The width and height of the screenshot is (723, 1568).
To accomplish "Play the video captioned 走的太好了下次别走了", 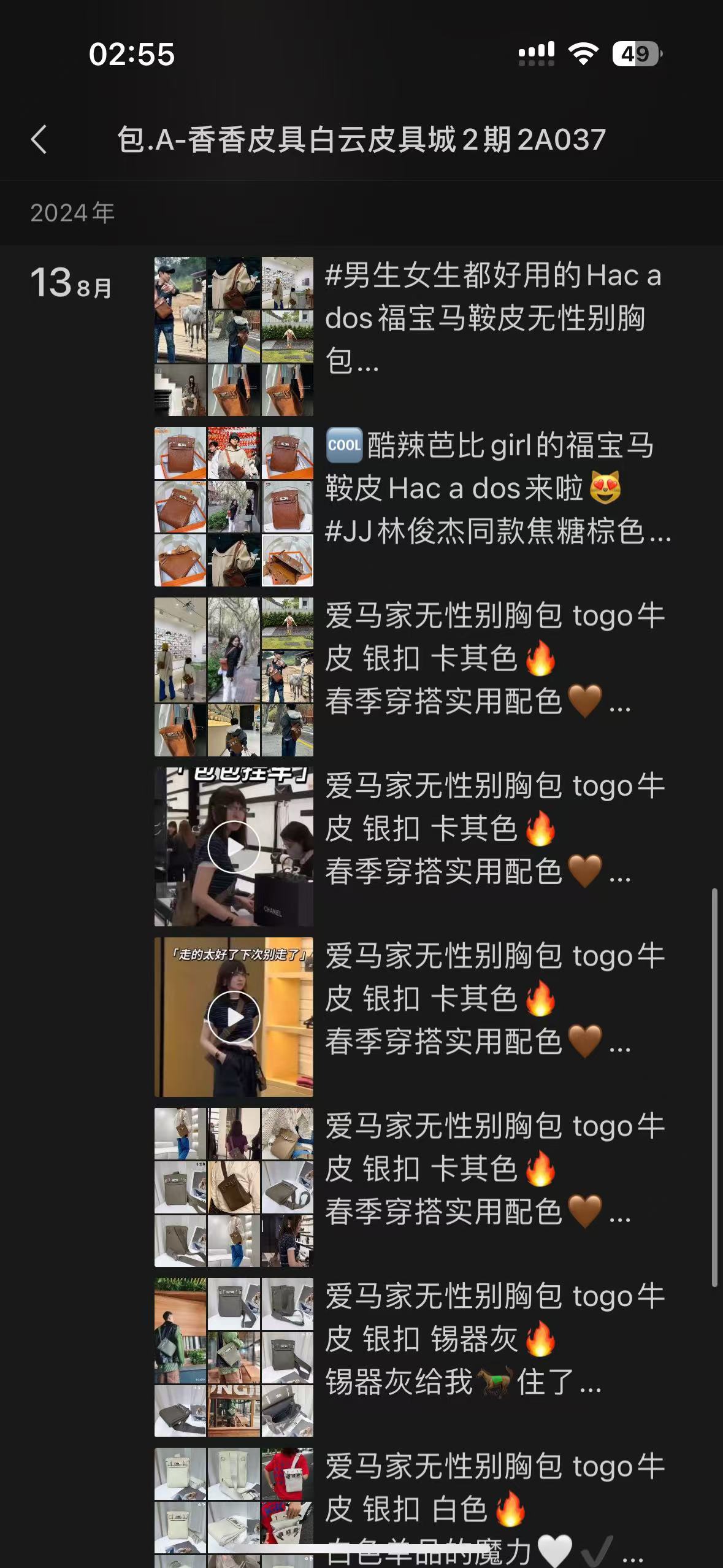I will click(x=234, y=1017).
